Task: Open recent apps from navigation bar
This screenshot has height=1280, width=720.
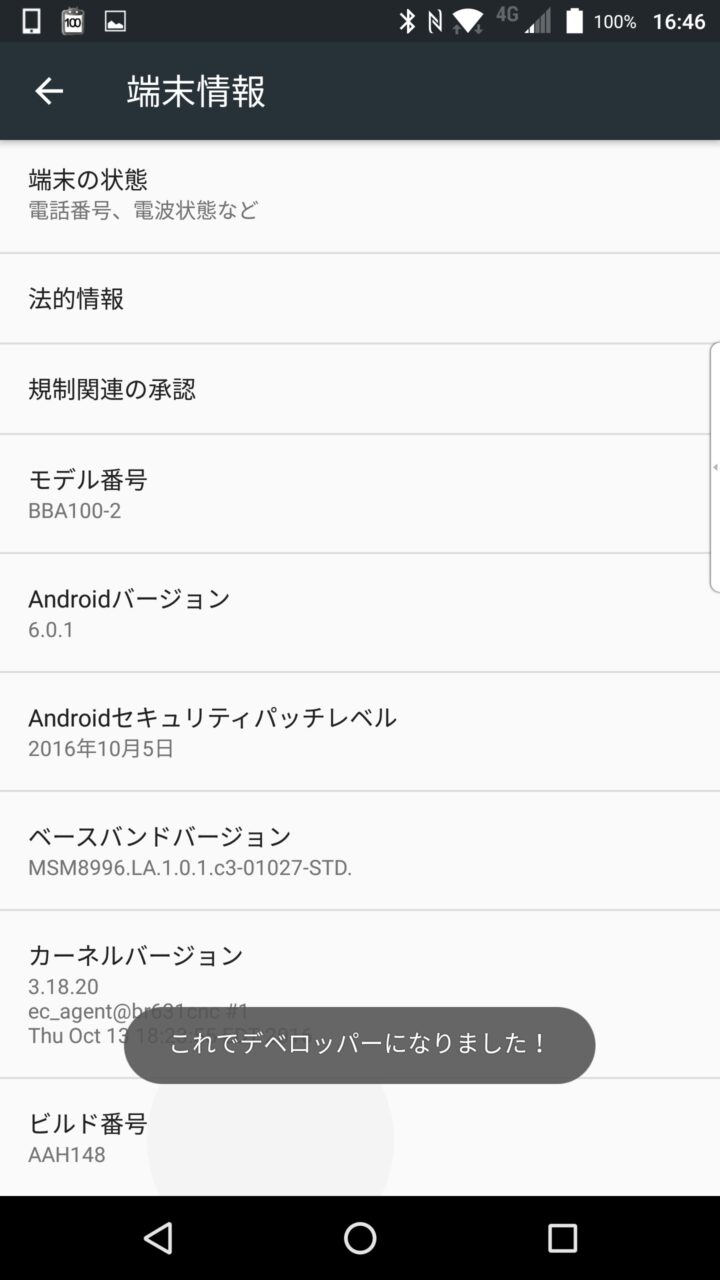Action: 562,1238
